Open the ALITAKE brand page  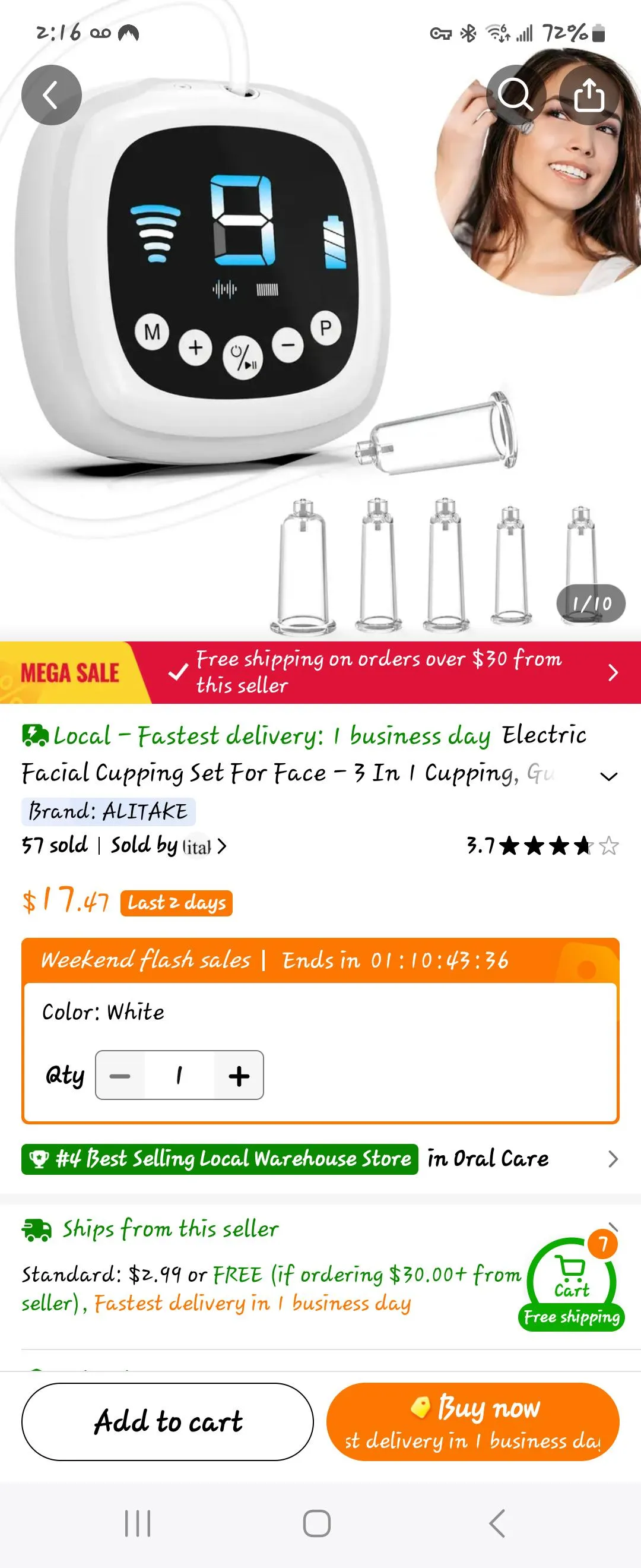click(x=108, y=811)
